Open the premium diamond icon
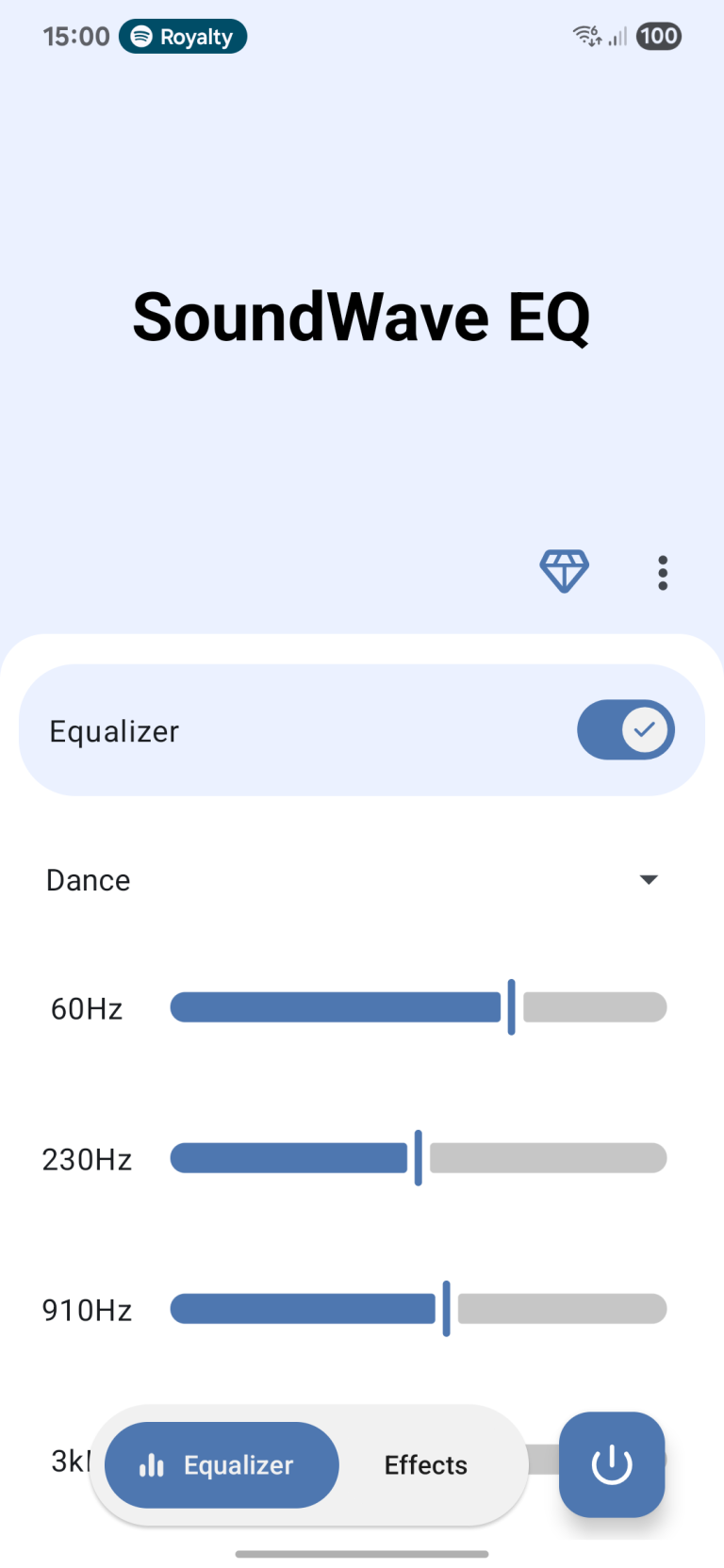Viewport: 724px width, 1568px height. click(x=564, y=572)
